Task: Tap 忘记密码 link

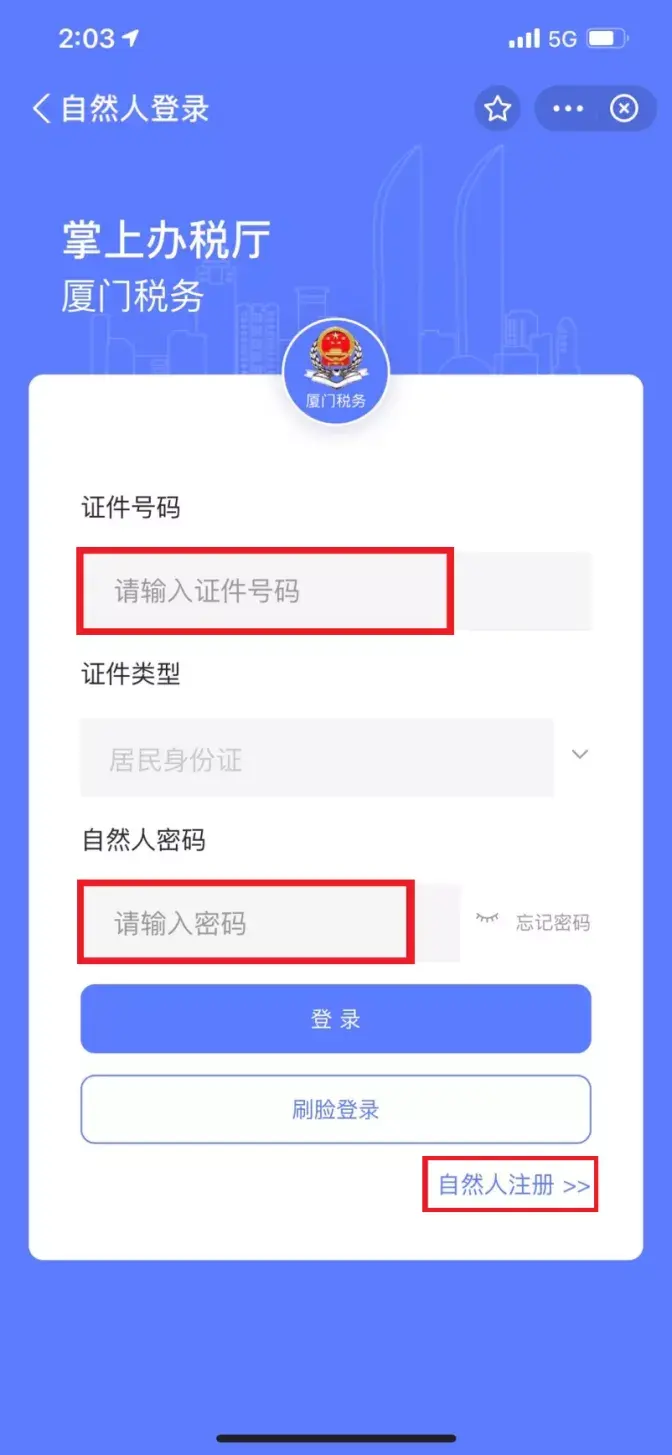Action: click(x=552, y=922)
